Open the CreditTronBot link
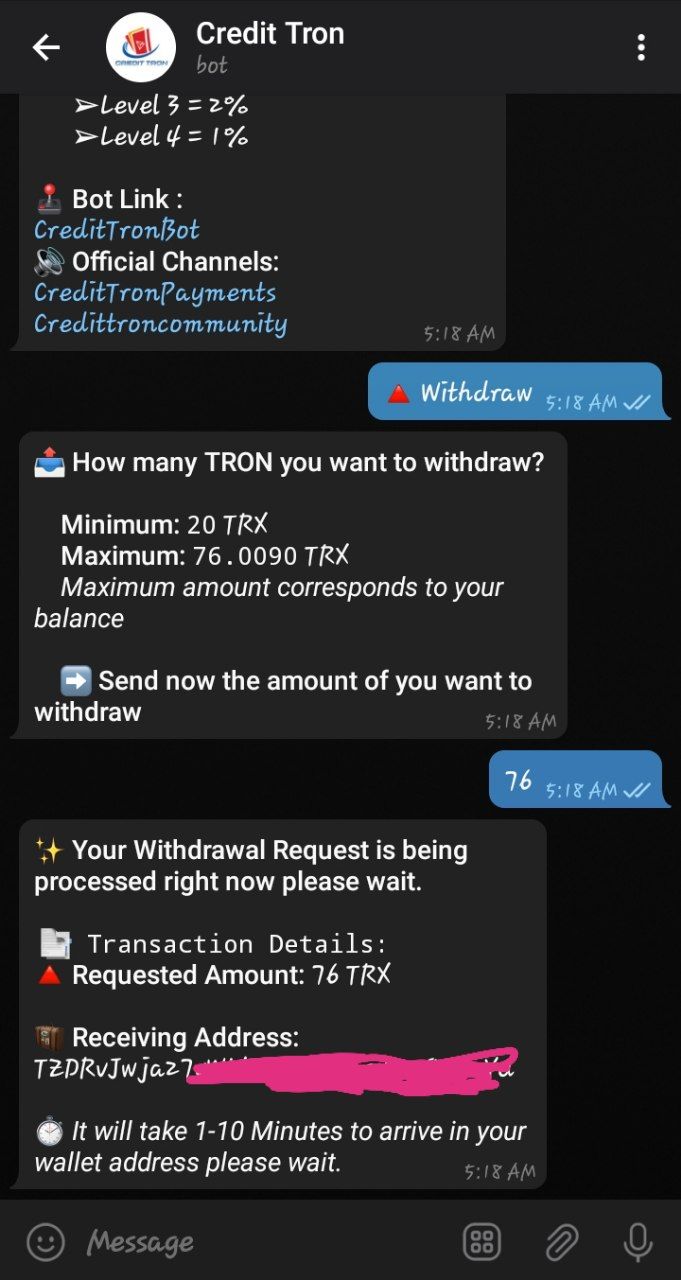Viewport: 681px width, 1280px height. point(117,230)
